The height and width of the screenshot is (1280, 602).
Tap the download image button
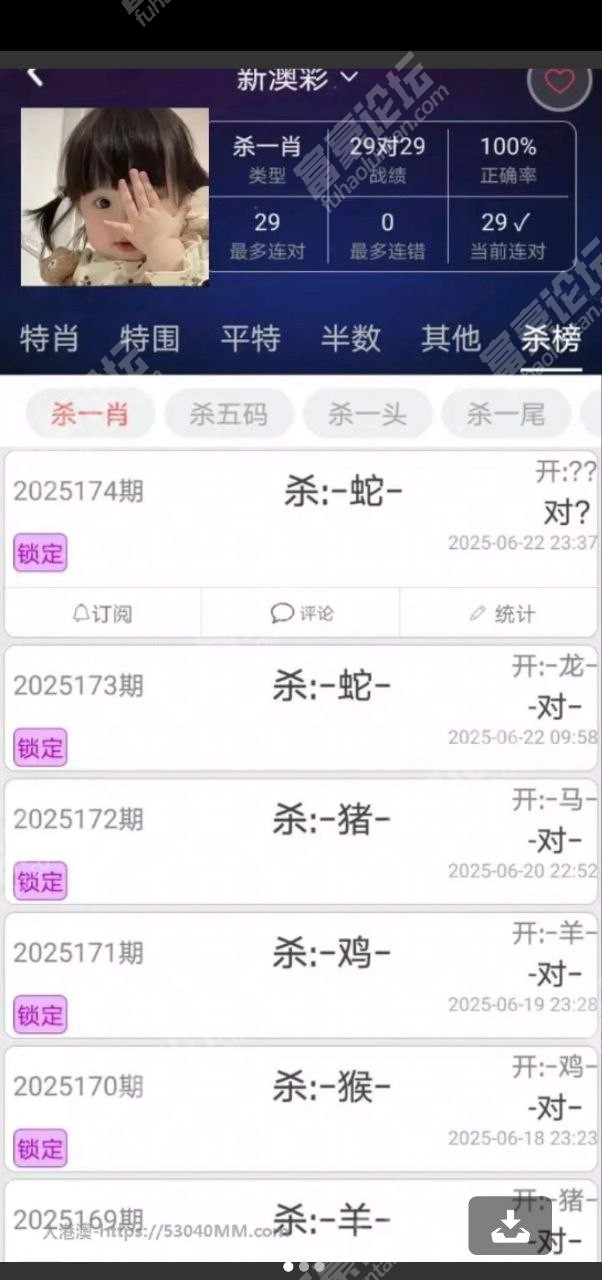tap(510, 1225)
